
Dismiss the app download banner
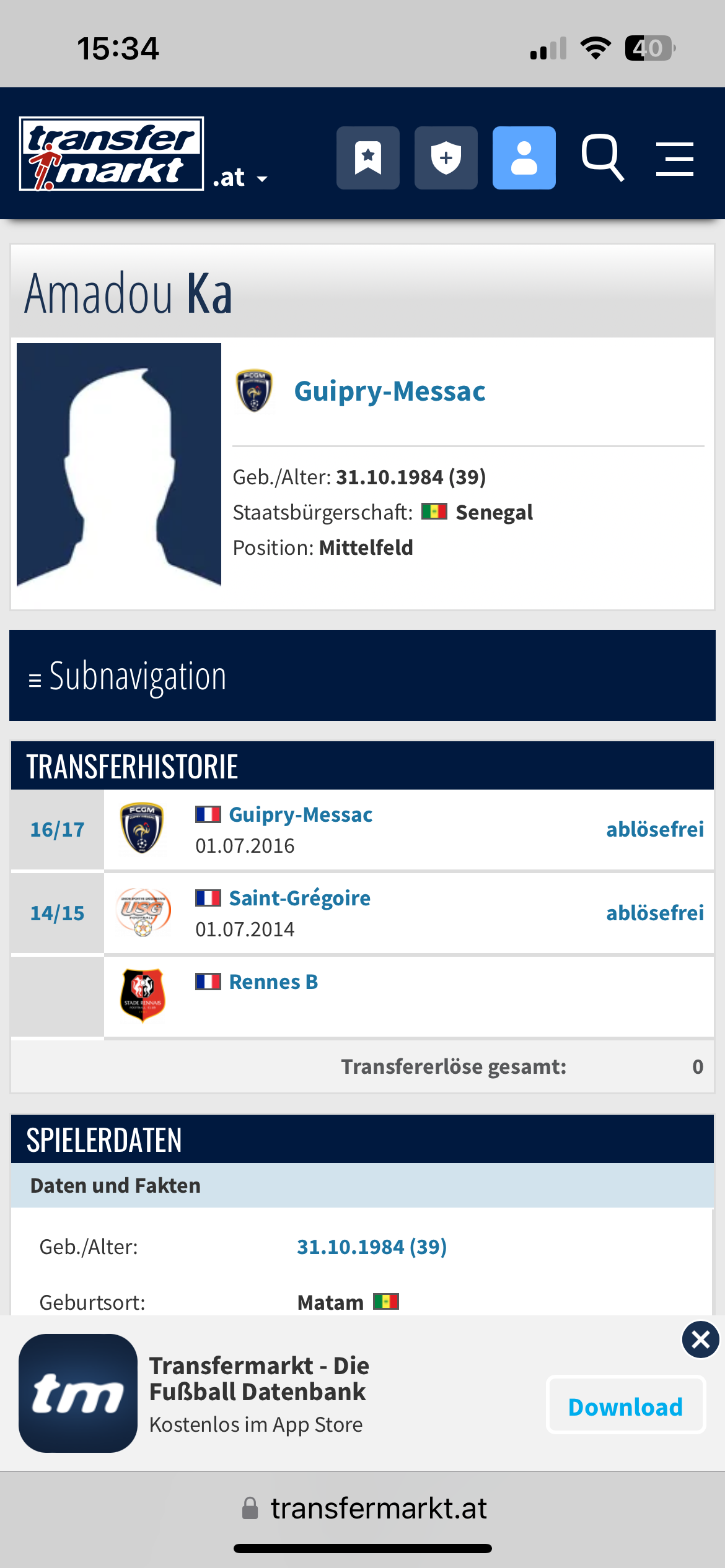tap(701, 1339)
